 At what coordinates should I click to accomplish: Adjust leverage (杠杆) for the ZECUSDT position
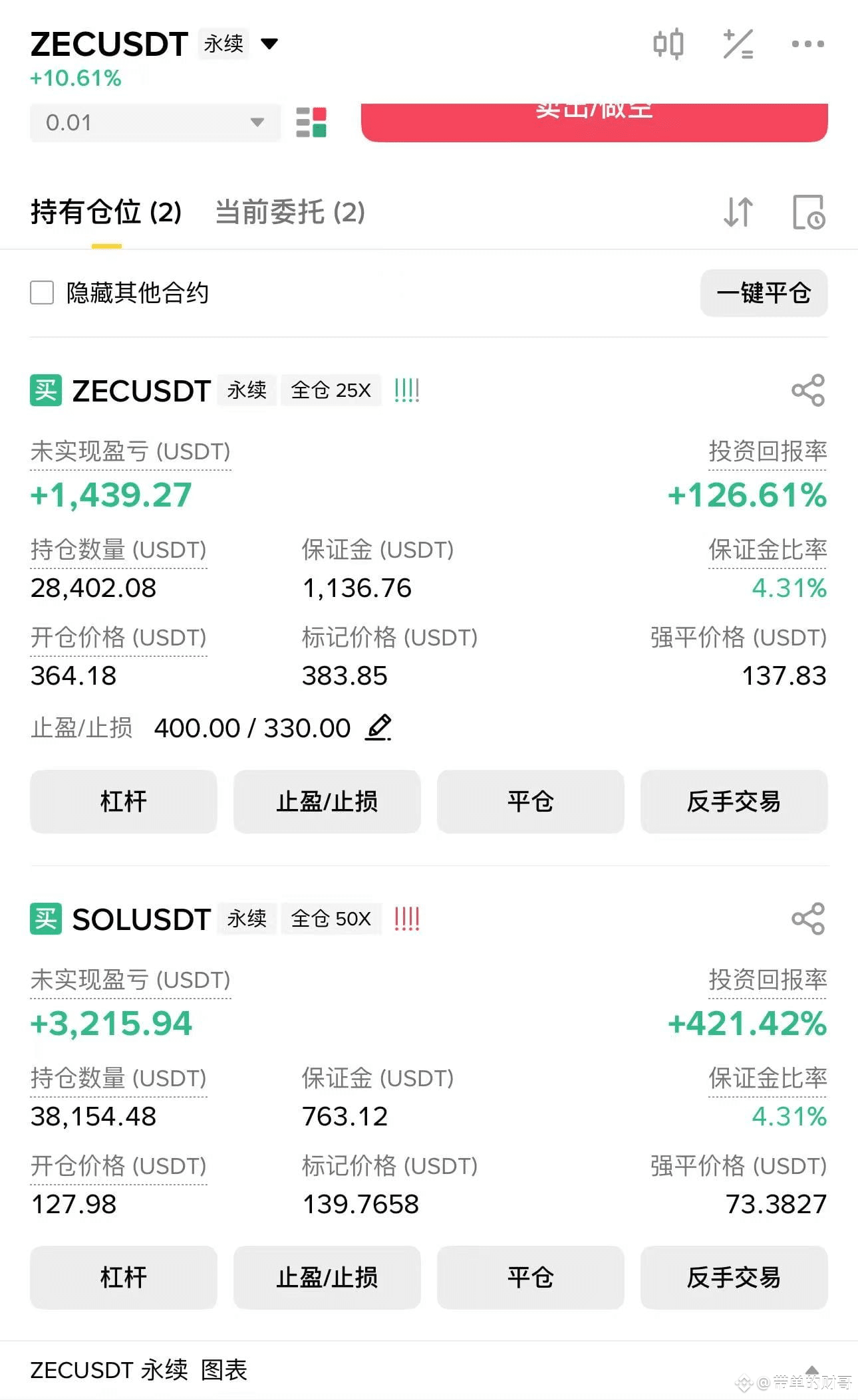click(124, 802)
